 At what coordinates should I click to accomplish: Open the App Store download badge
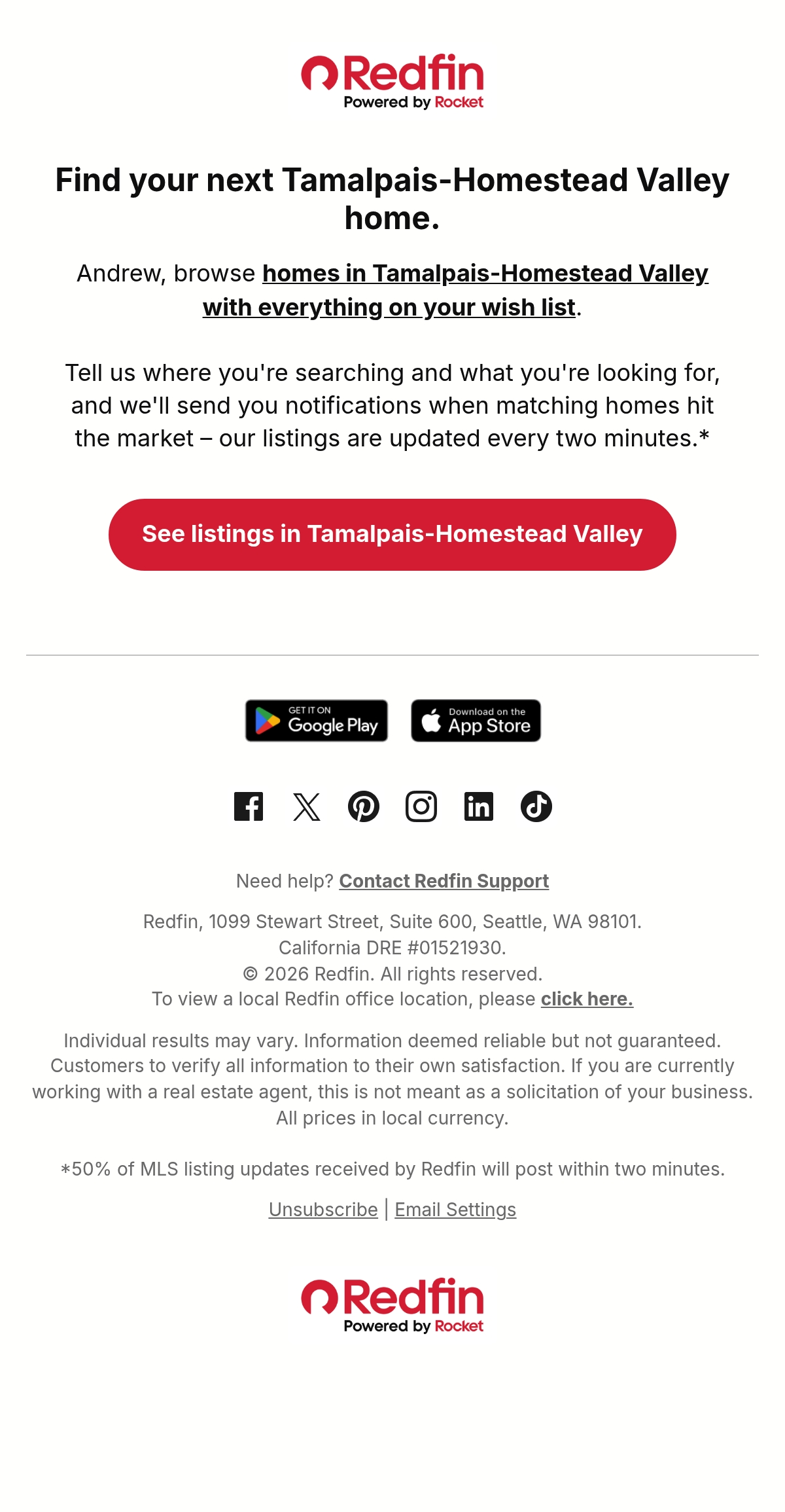click(x=476, y=721)
